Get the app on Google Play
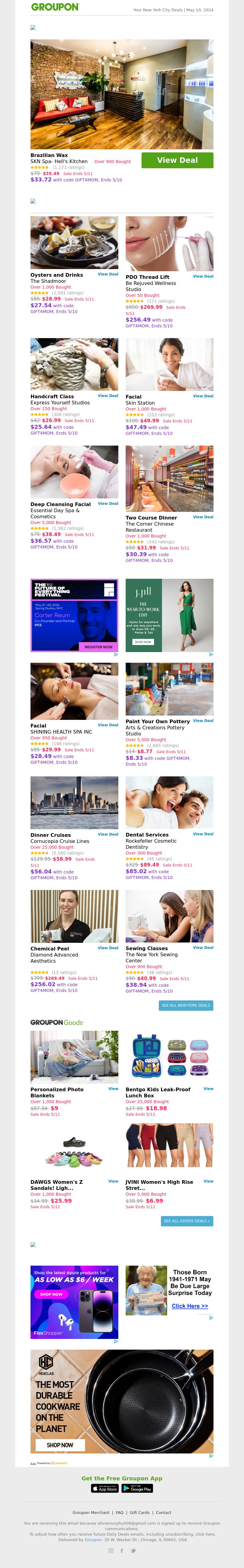The image size is (244, 1568). pyautogui.click(x=137, y=1488)
